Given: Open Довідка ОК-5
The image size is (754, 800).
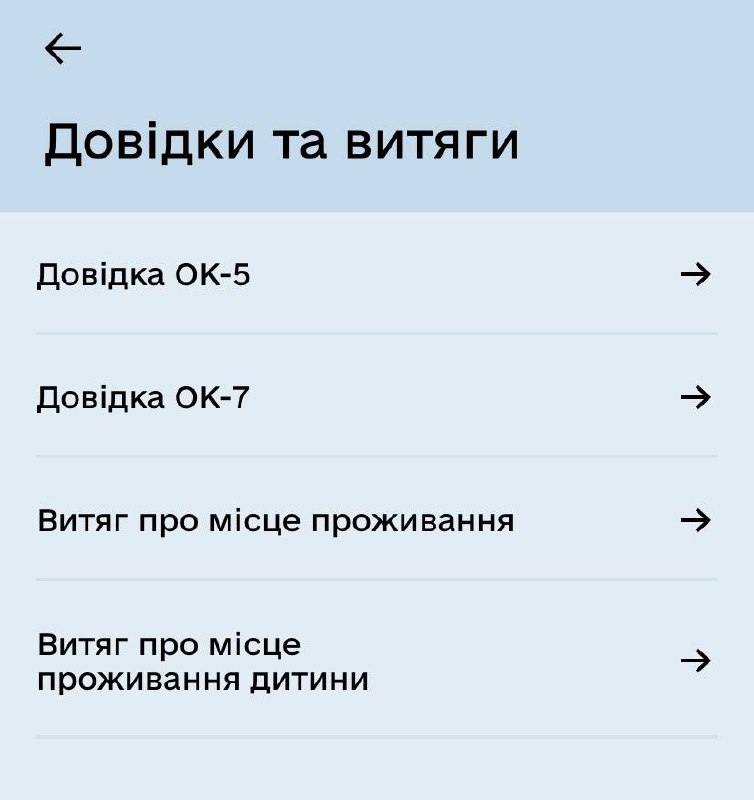Looking at the screenshot, I should pos(376,274).
